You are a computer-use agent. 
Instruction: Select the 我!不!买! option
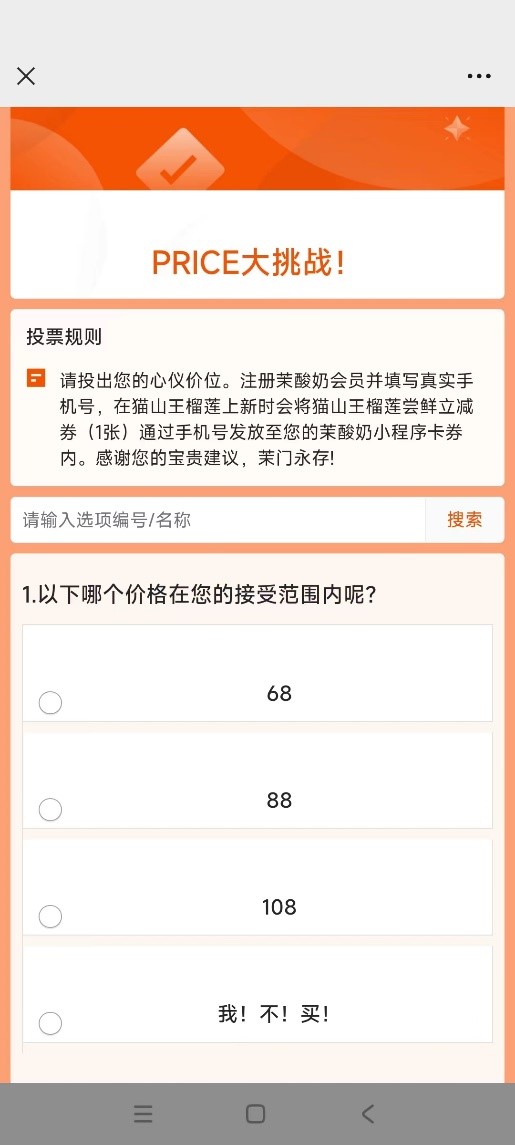pyautogui.click(x=257, y=994)
